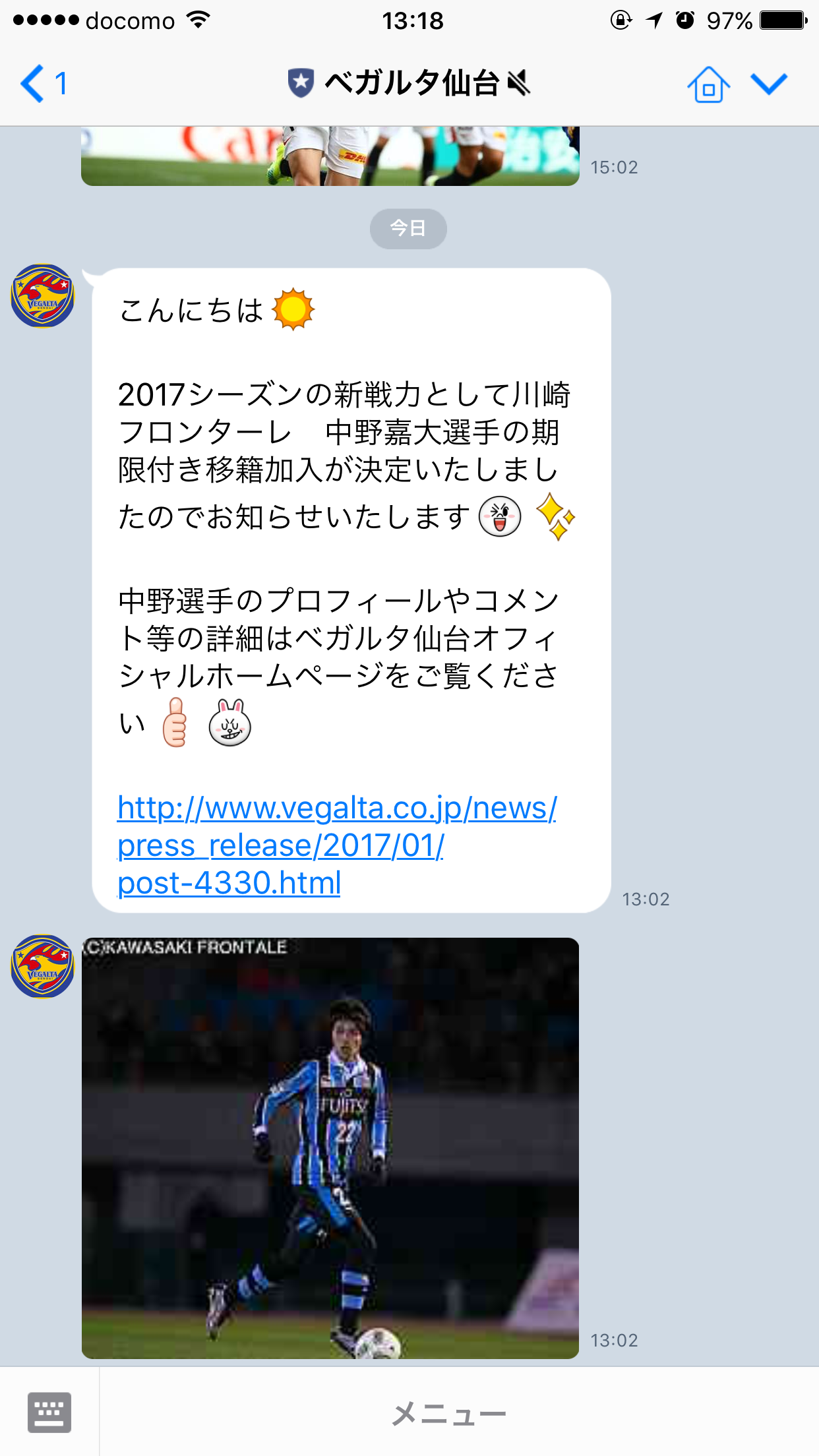Open the account home page icon
The image size is (819, 1456).
(708, 84)
